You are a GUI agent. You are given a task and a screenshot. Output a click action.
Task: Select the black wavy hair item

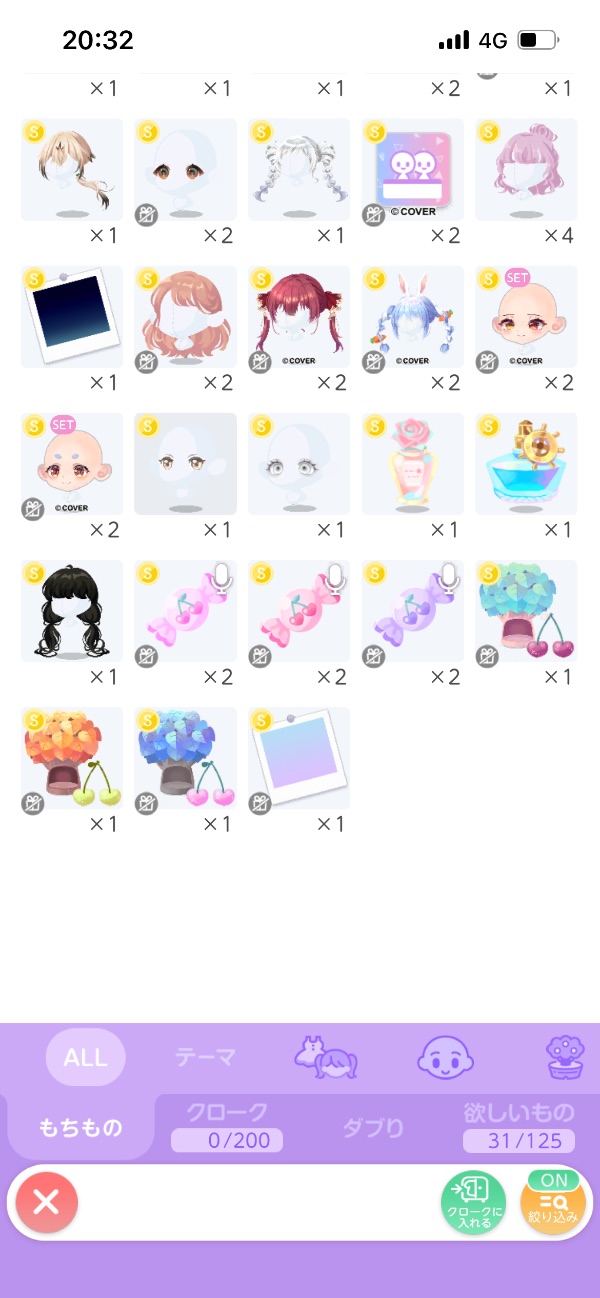point(71,611)
